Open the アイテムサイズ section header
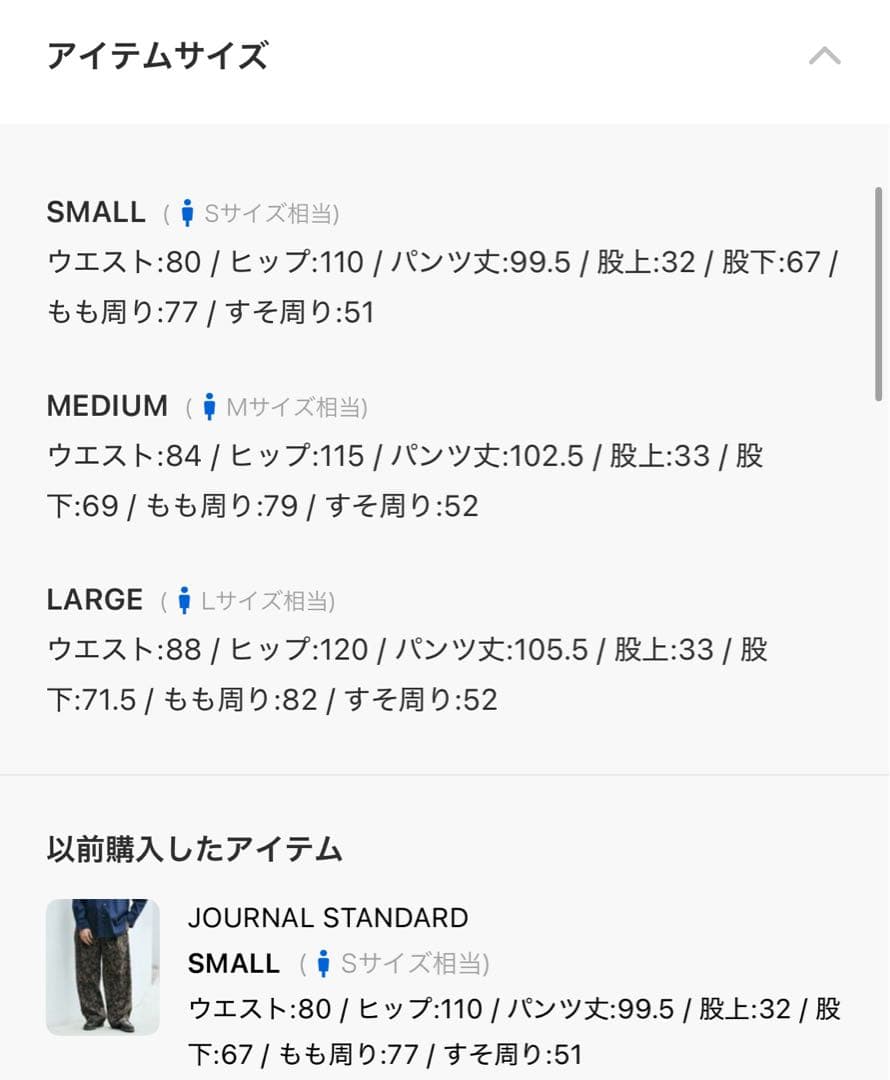 158,55
